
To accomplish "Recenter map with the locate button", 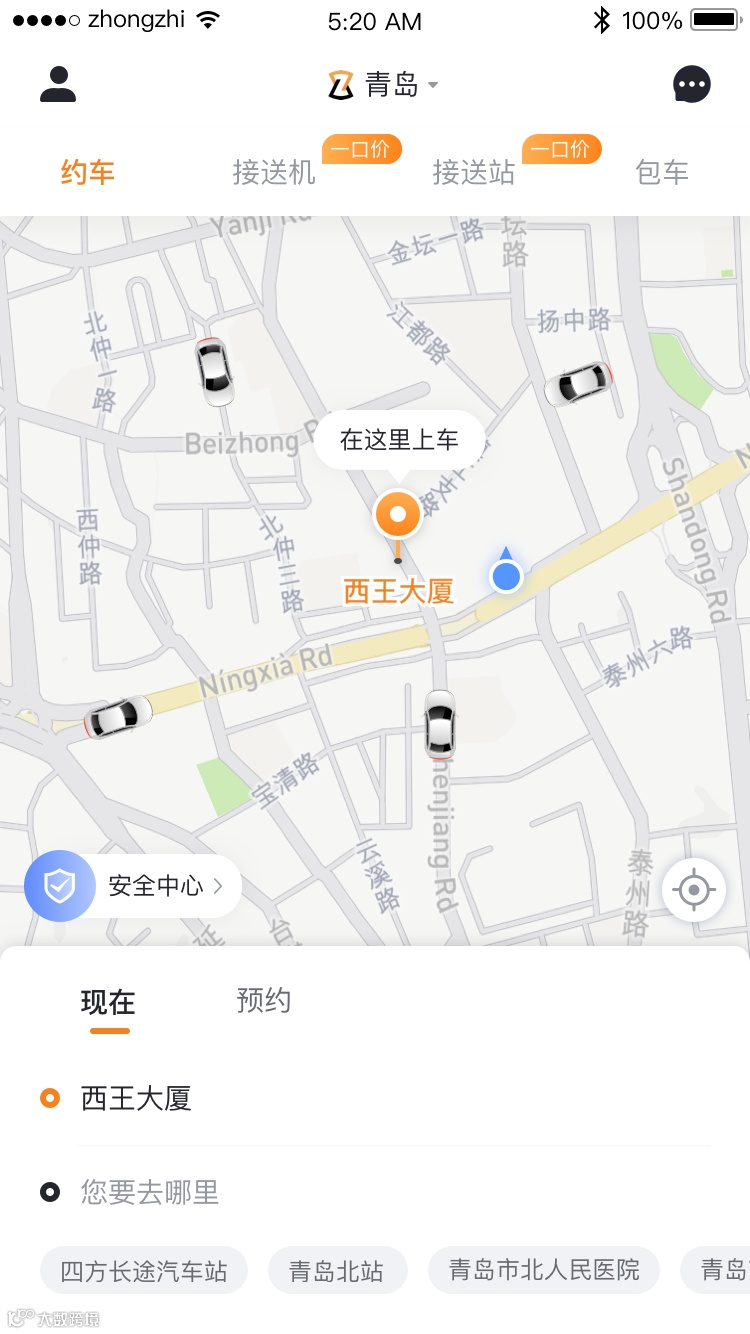I will pos(694,889).
